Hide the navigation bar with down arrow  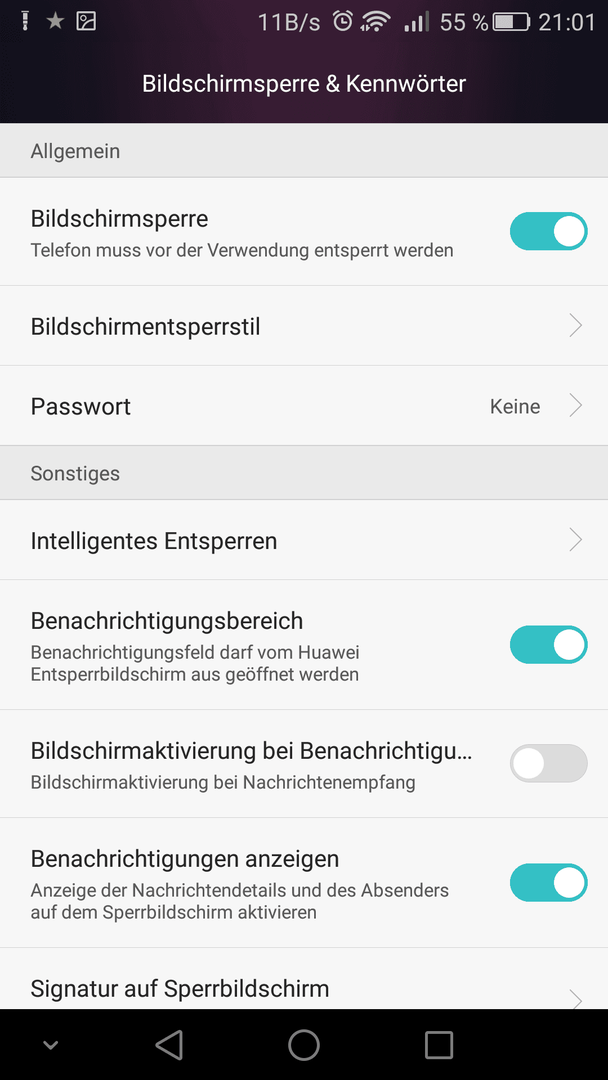coord(50,1045)
